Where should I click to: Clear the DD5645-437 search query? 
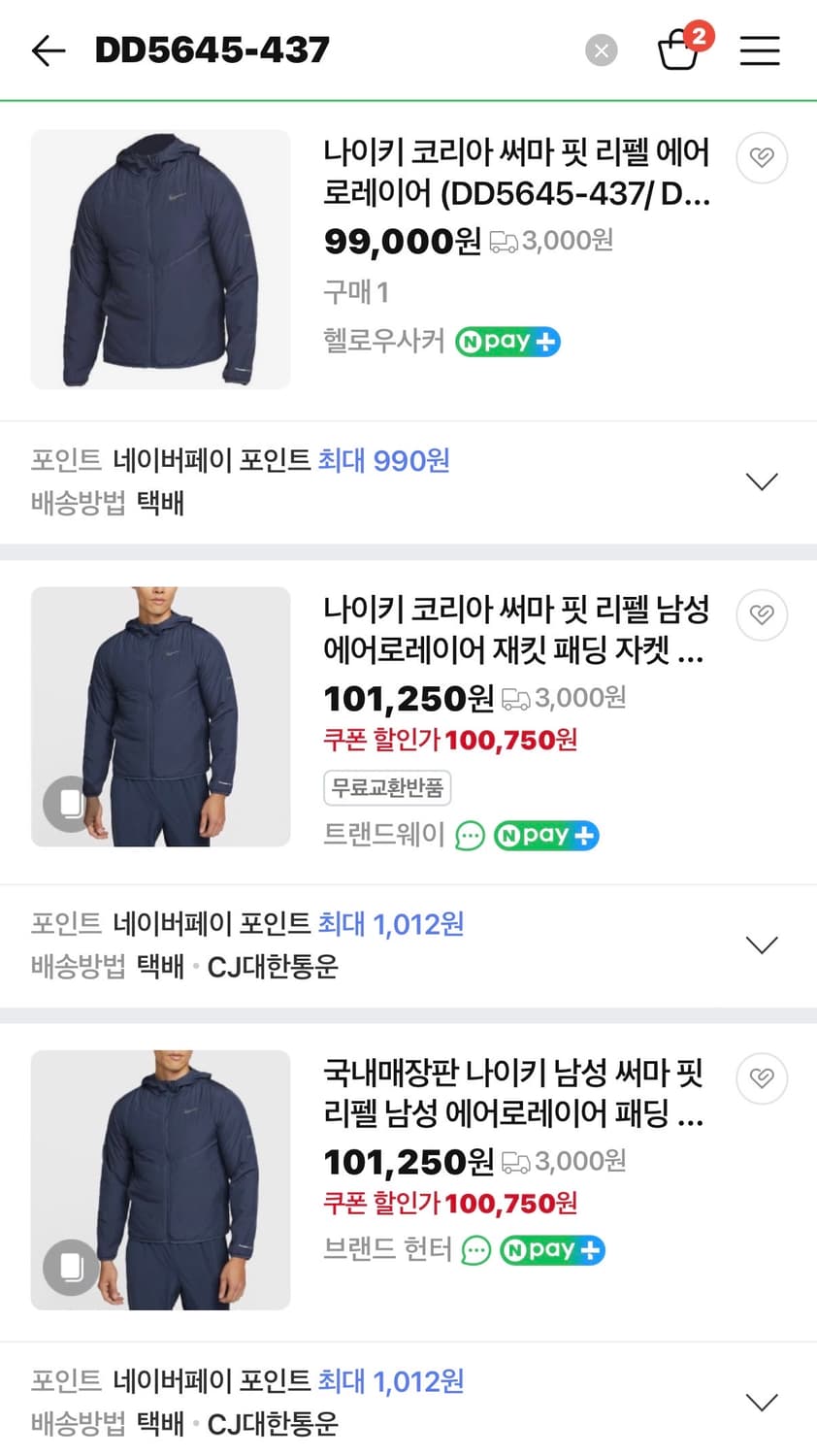pyautogui.click(x=601, y=50)
